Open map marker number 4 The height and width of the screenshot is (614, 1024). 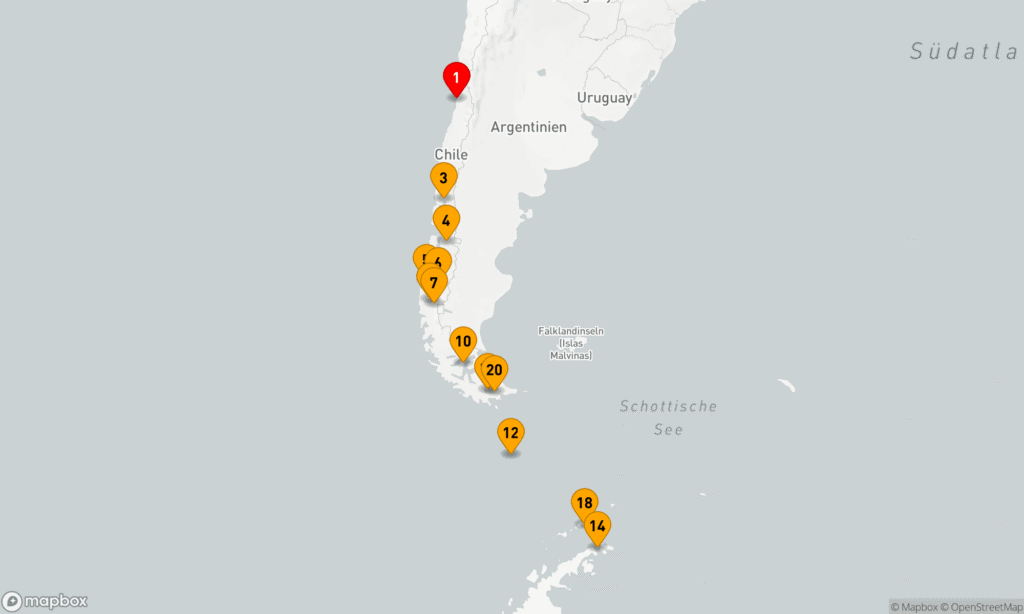pos(446,221)
